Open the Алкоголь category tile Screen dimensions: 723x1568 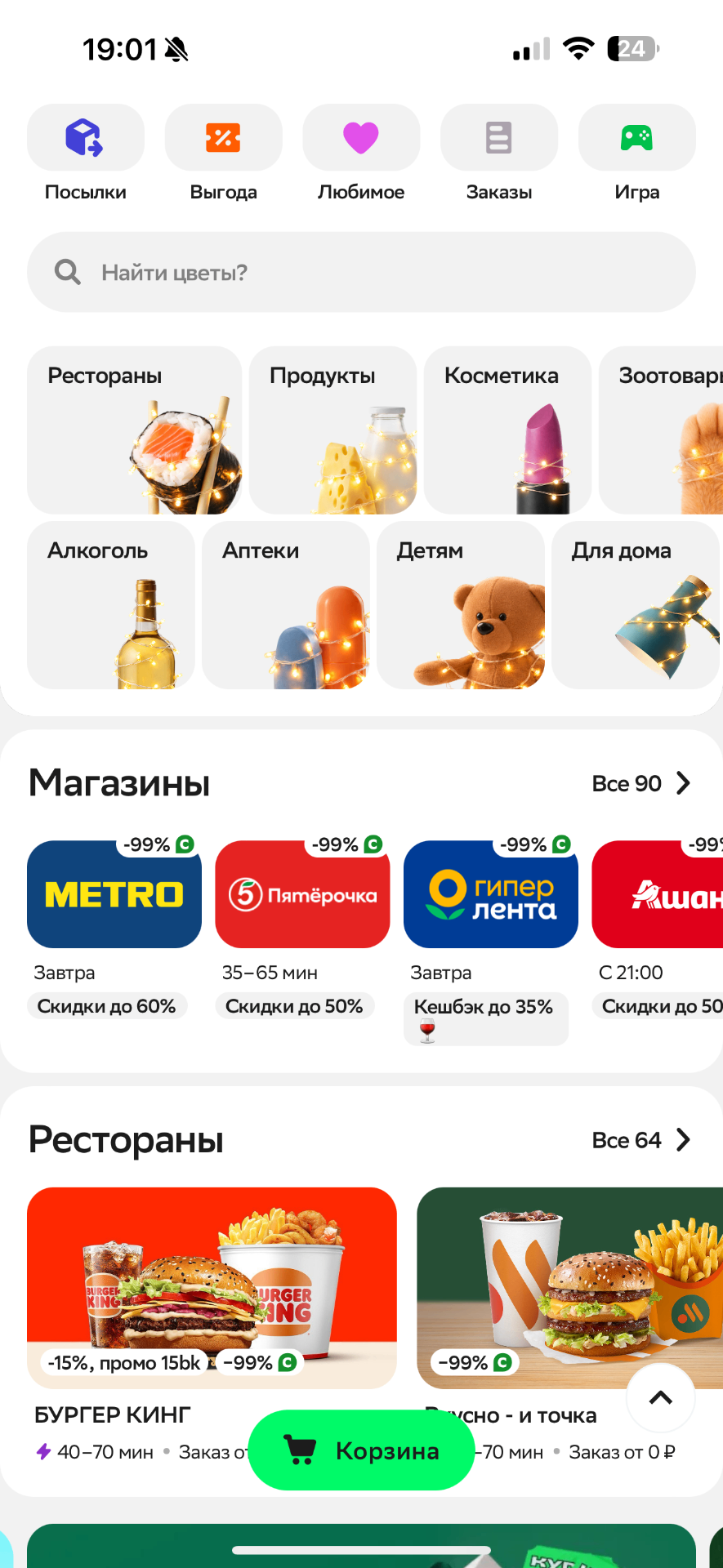[x=111, y=605]
